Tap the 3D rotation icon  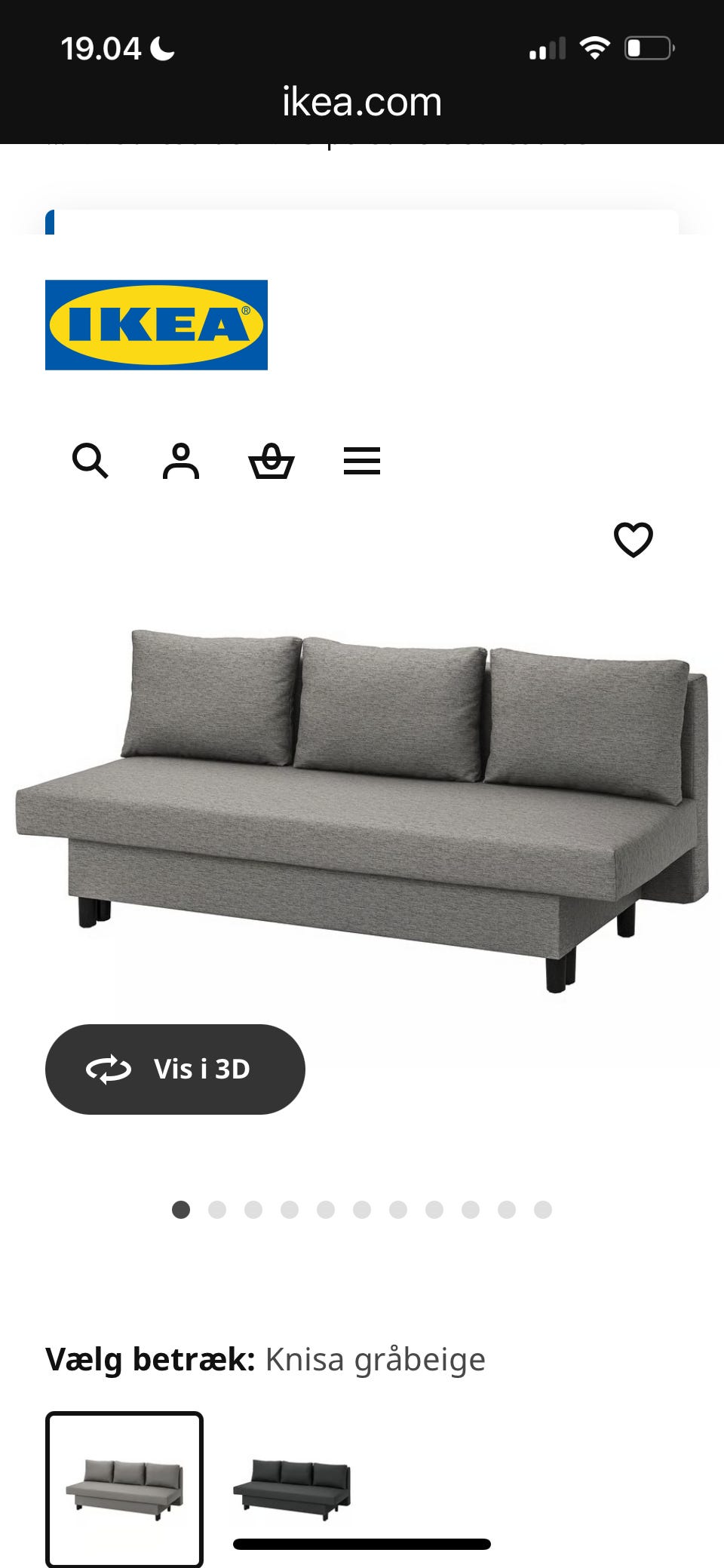point(108,1069)
